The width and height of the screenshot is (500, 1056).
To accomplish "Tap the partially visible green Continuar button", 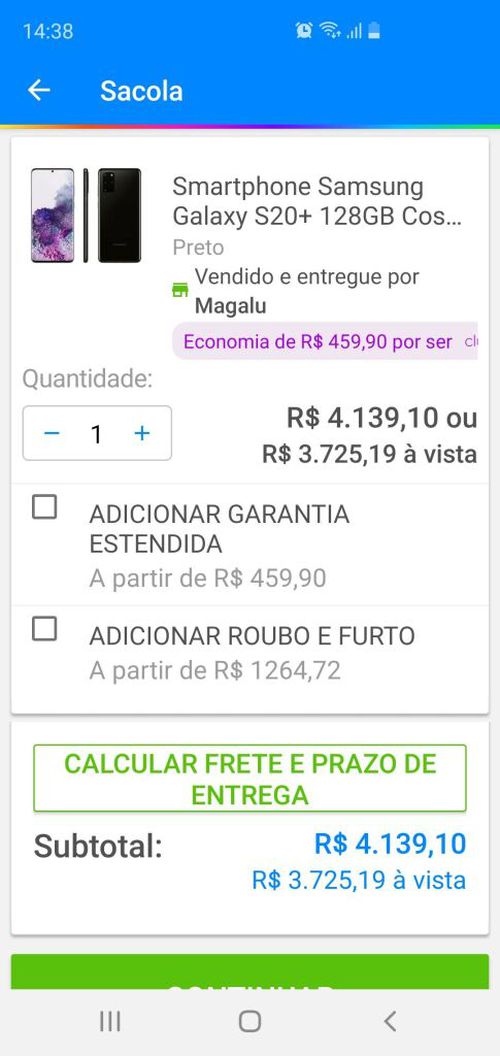I will (250, 971).
